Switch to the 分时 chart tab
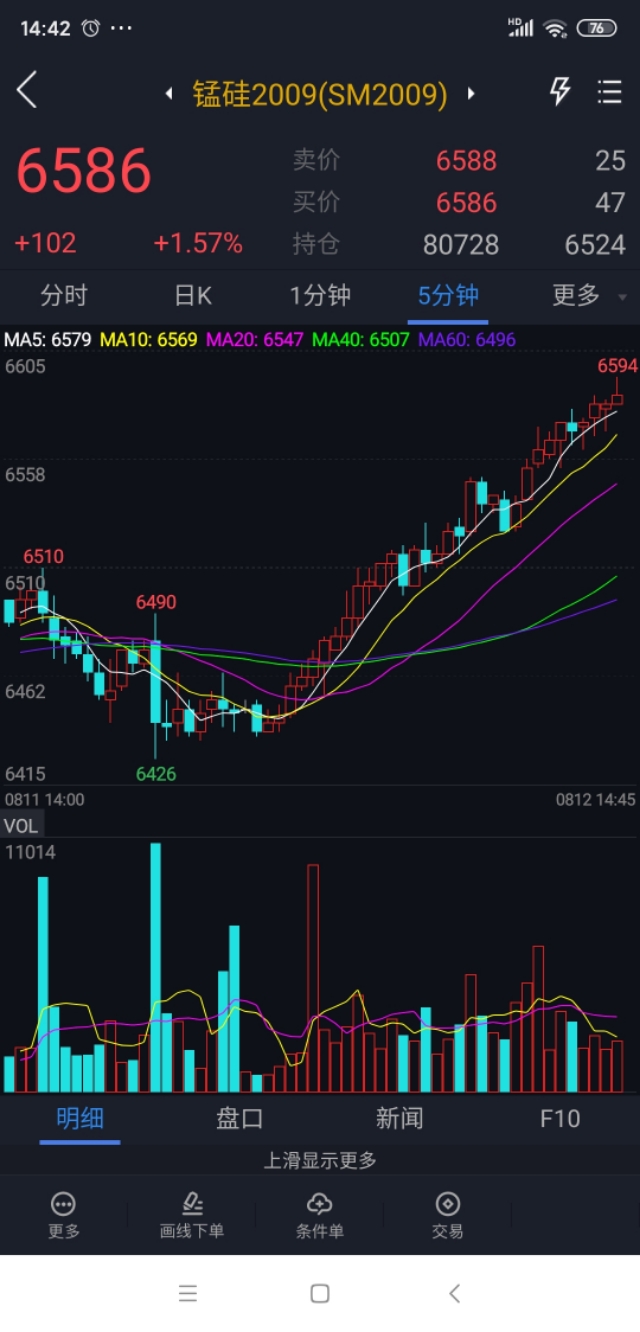This screenshot has width=640, height=1332. (x=64, y=296)
